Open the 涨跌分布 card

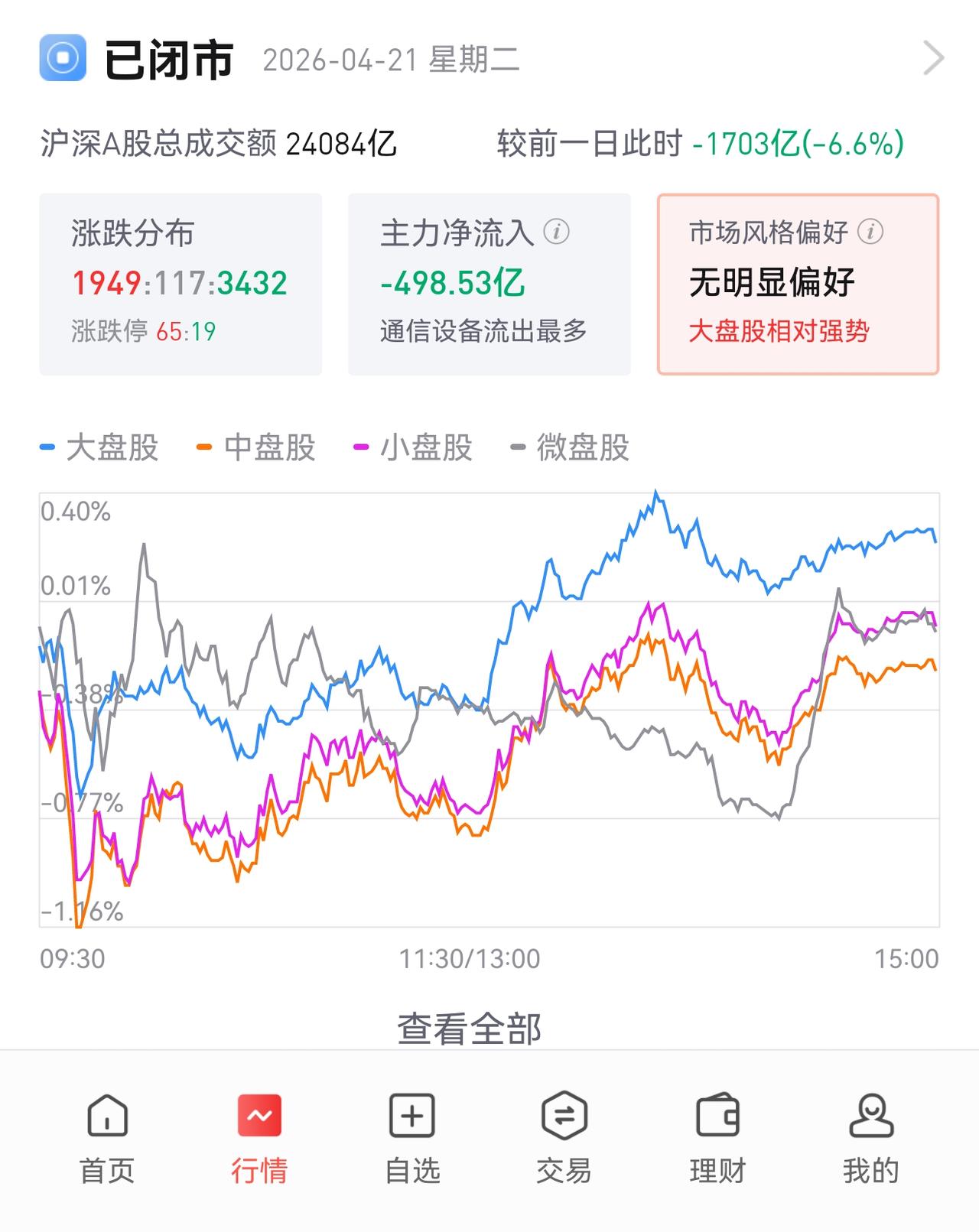tap(181, 284)
